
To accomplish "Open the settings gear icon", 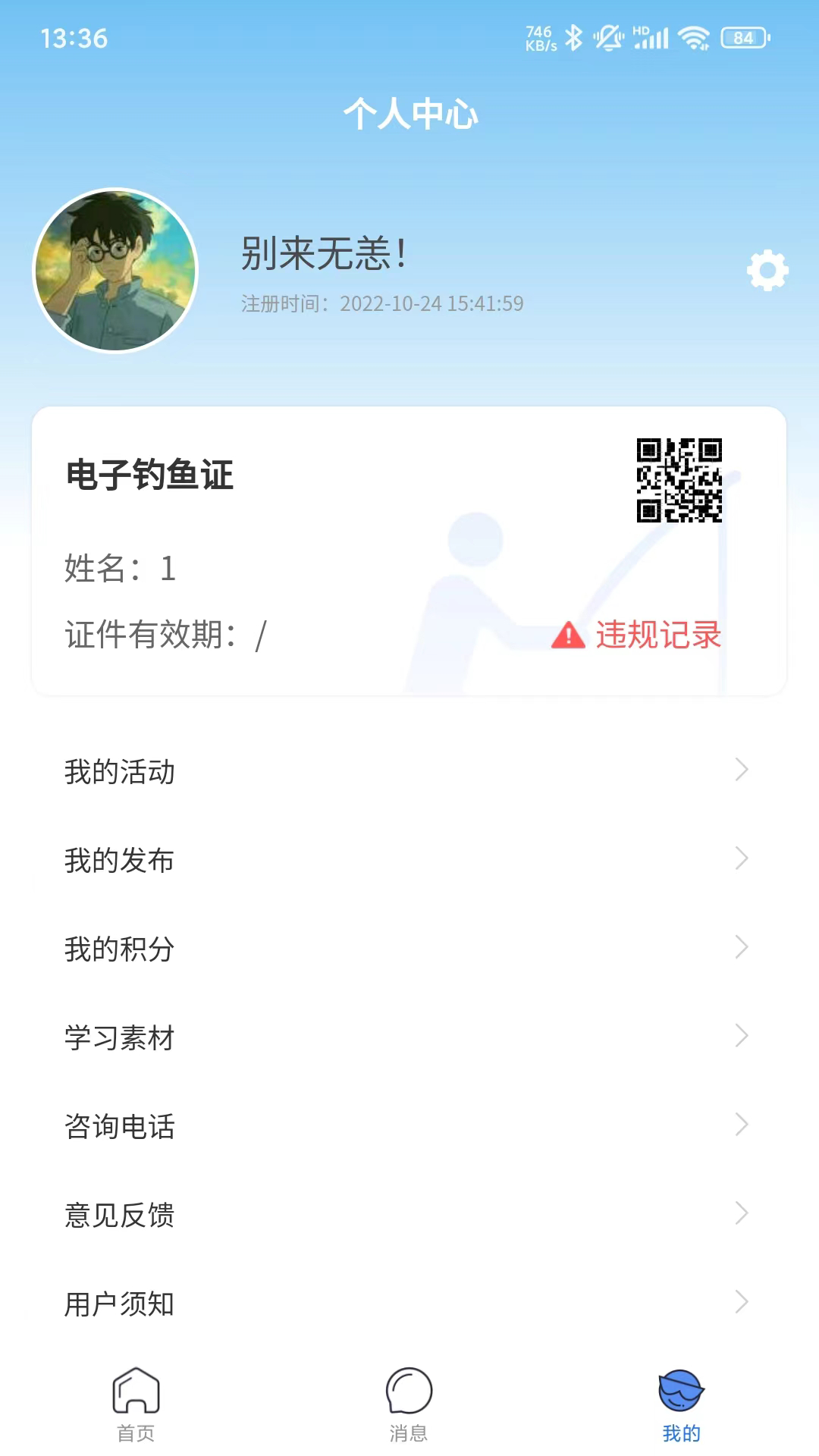I will click(767, 271).
